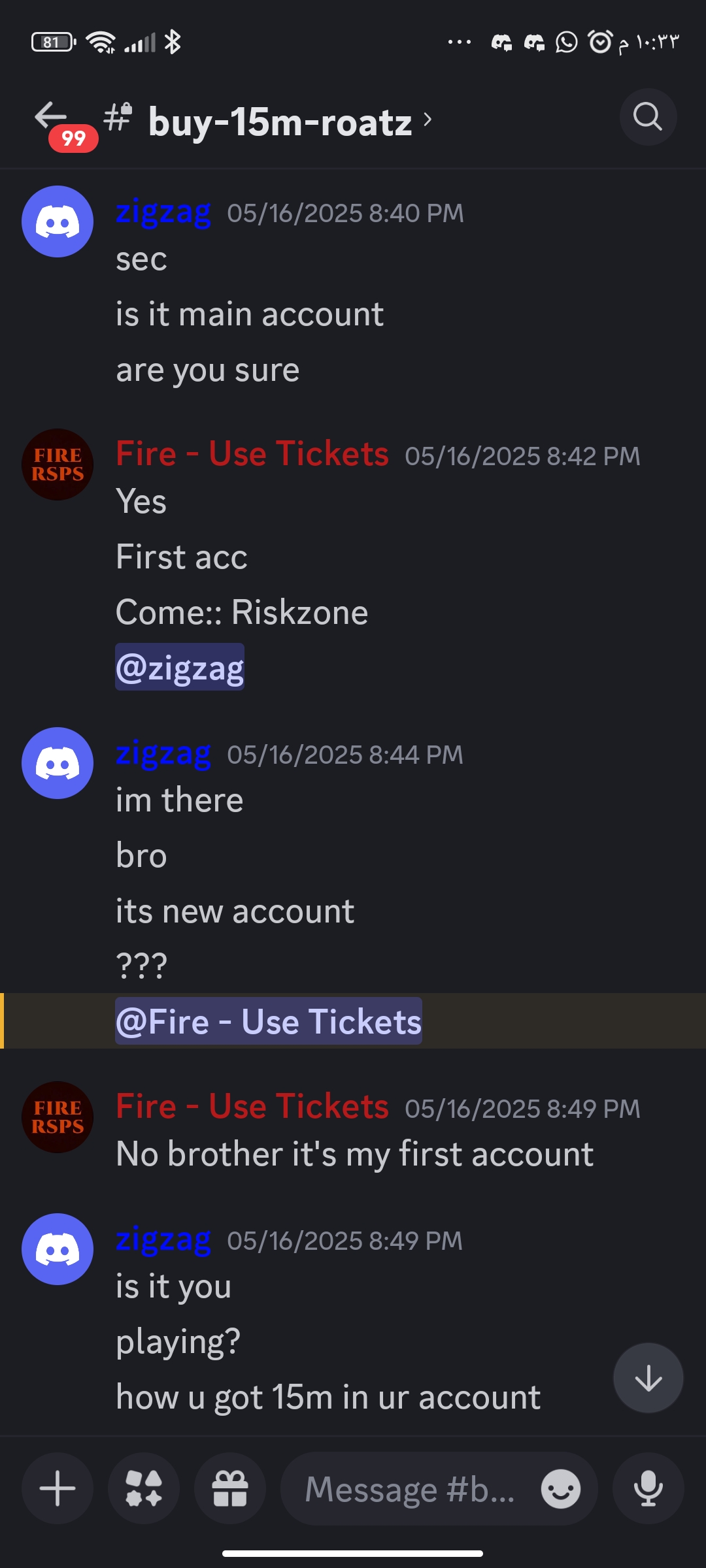
Task: Jump to latest messages with down arrow
Action: [648, 1379]
